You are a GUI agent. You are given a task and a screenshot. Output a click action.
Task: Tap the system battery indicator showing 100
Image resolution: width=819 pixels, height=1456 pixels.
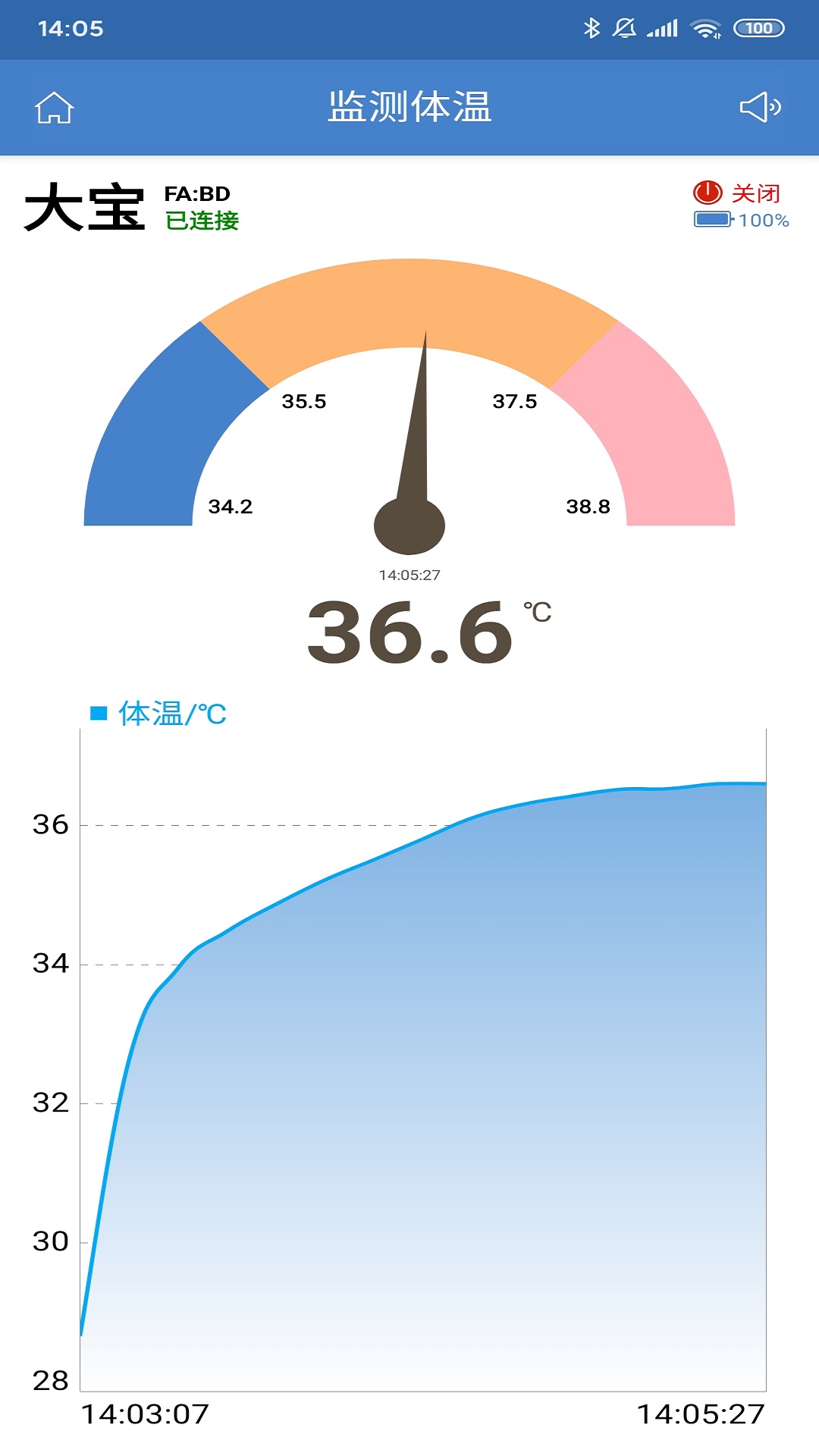[761, 27]
